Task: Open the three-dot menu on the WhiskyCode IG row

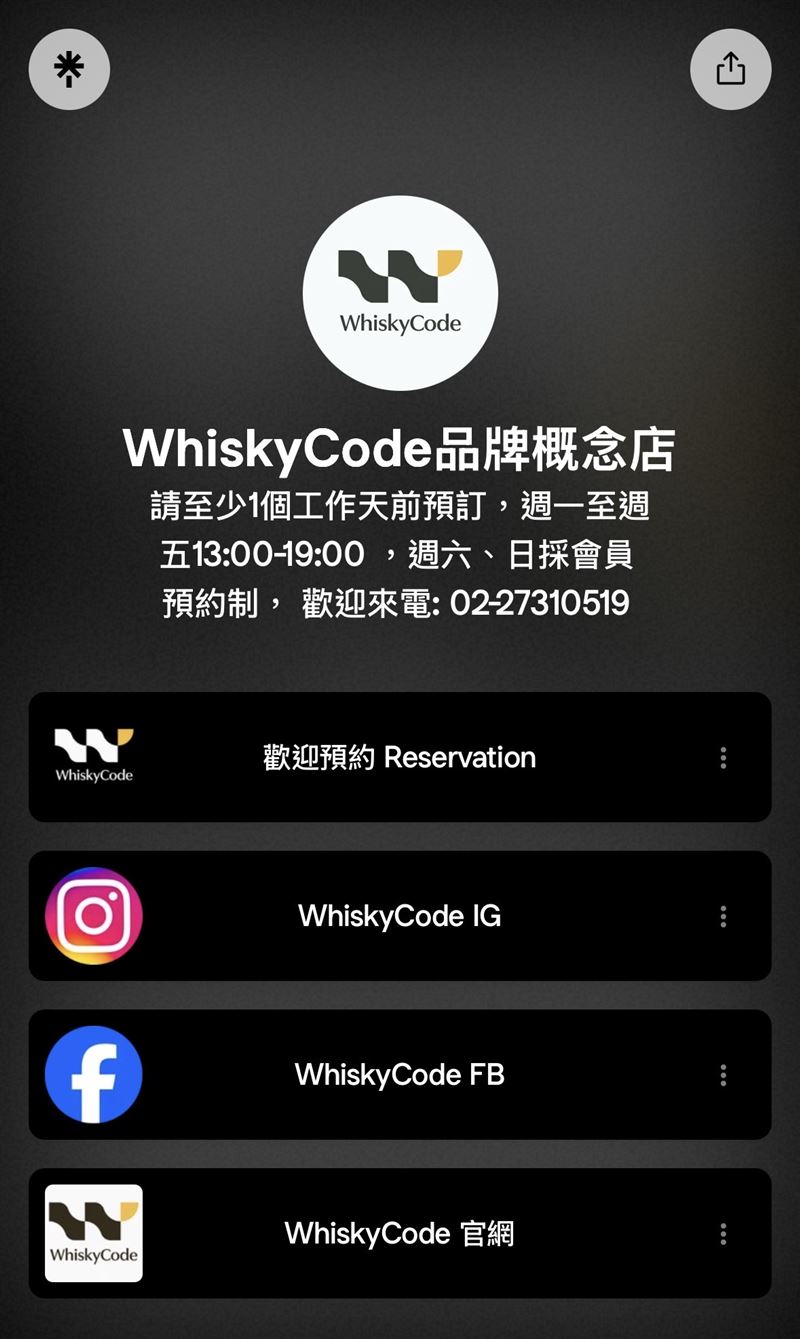Action: [x=722, y=916]
